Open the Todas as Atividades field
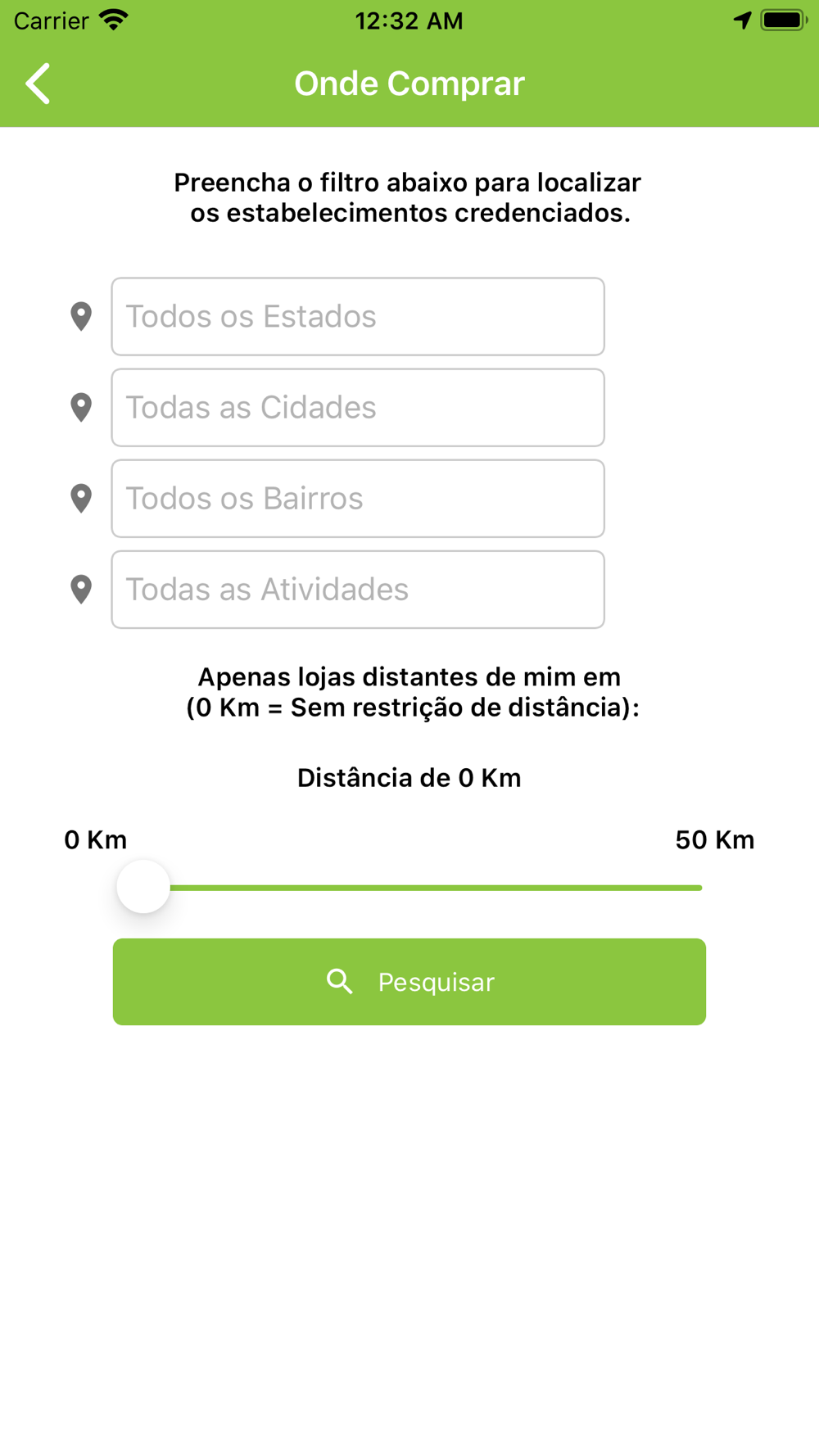Viewport: 819px width, 1456px height. tap(358, 589)
